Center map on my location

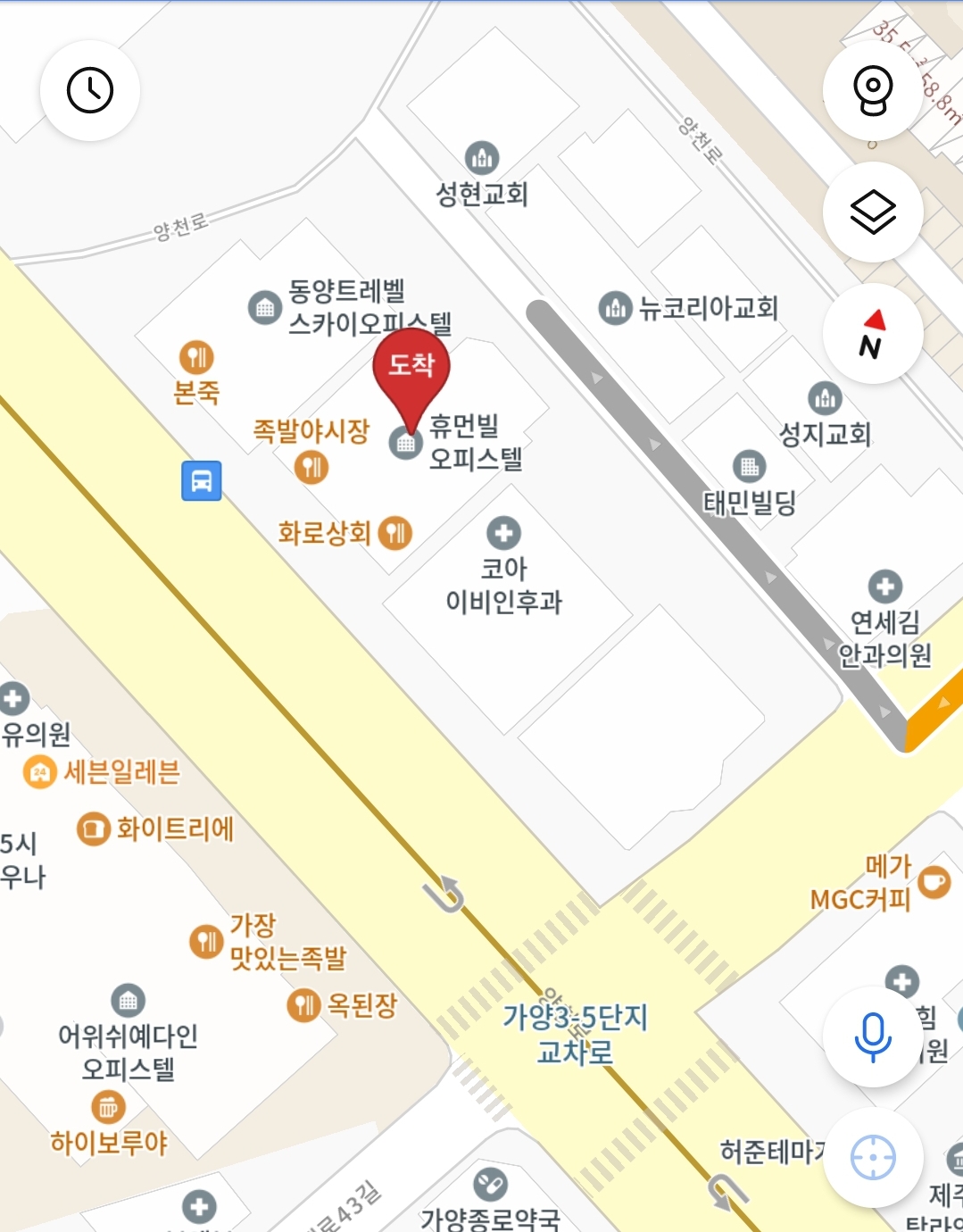[872, 1158]
